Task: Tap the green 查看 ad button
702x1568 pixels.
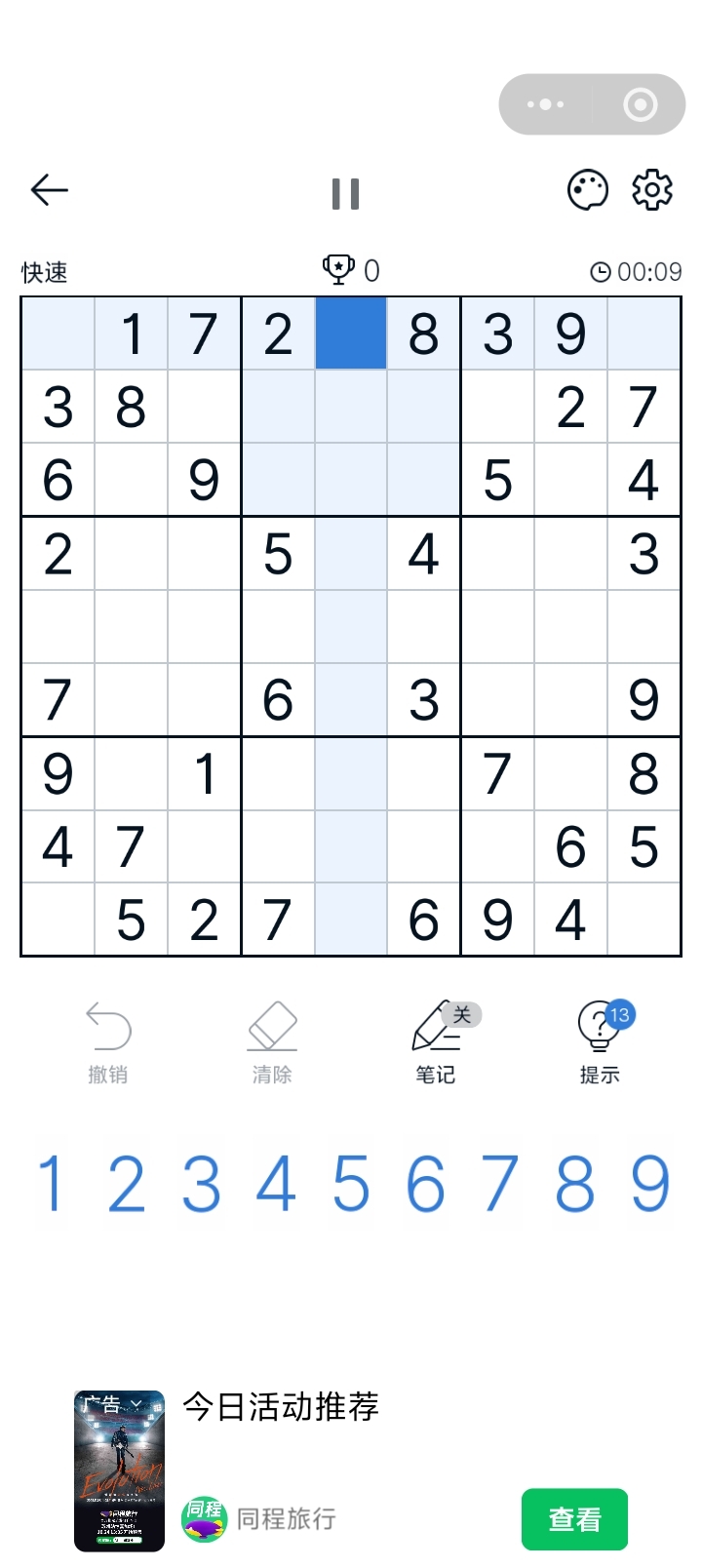Action: coord(574,1518)
